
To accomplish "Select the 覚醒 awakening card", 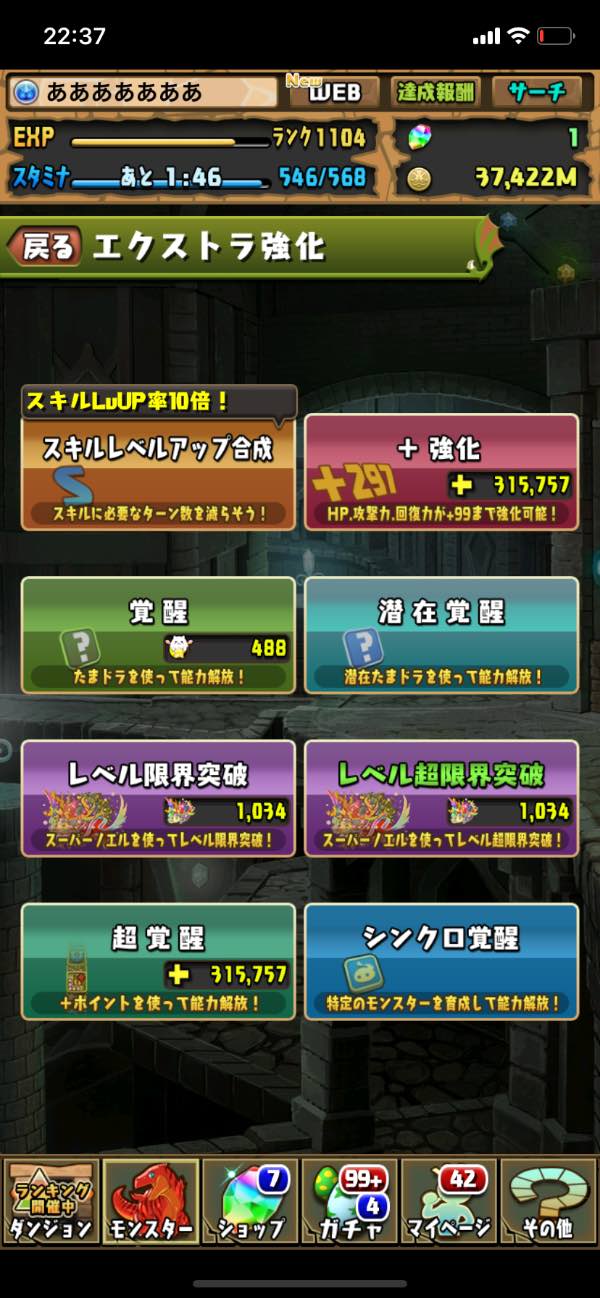I will point(158,635).
